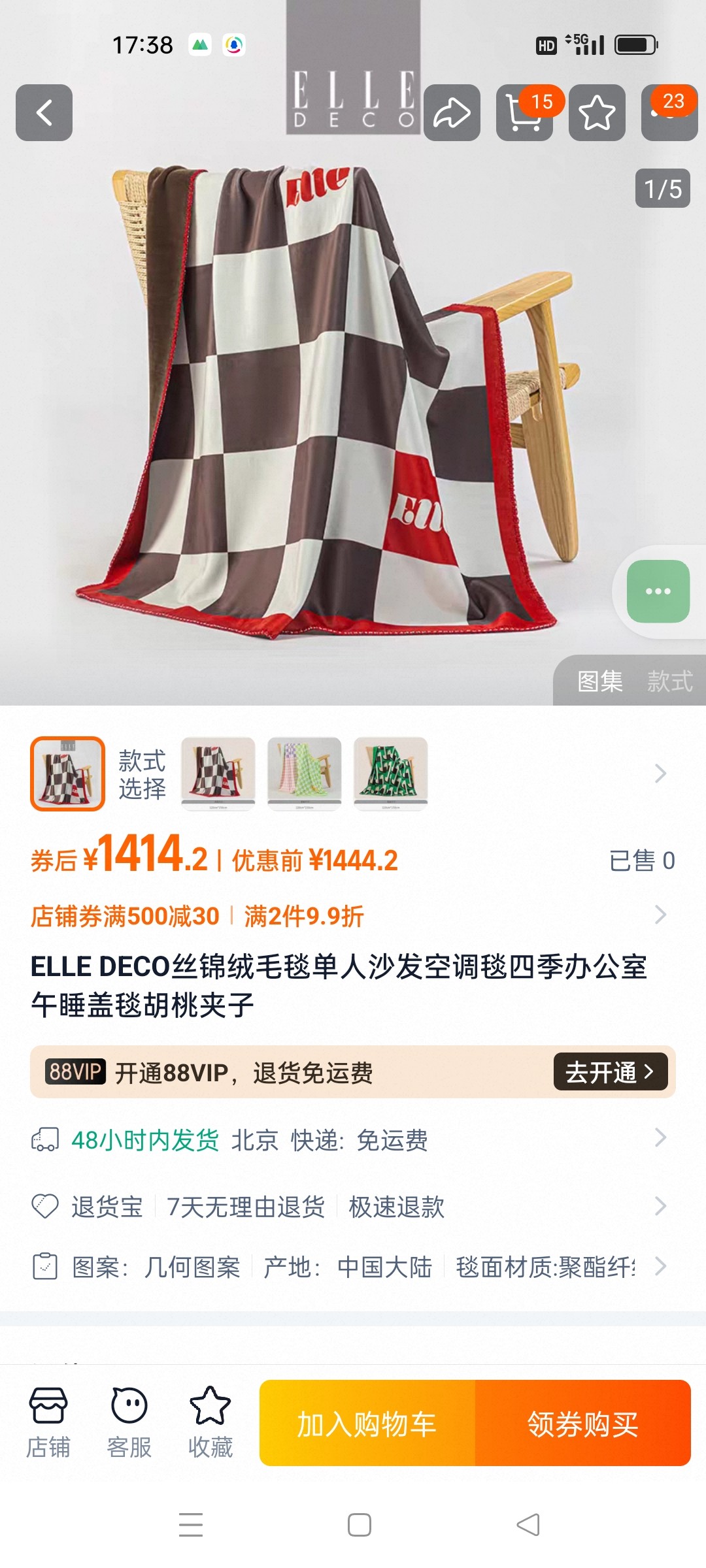Select the pink and green checkered style
The image size is (706, 1568).
304,774
